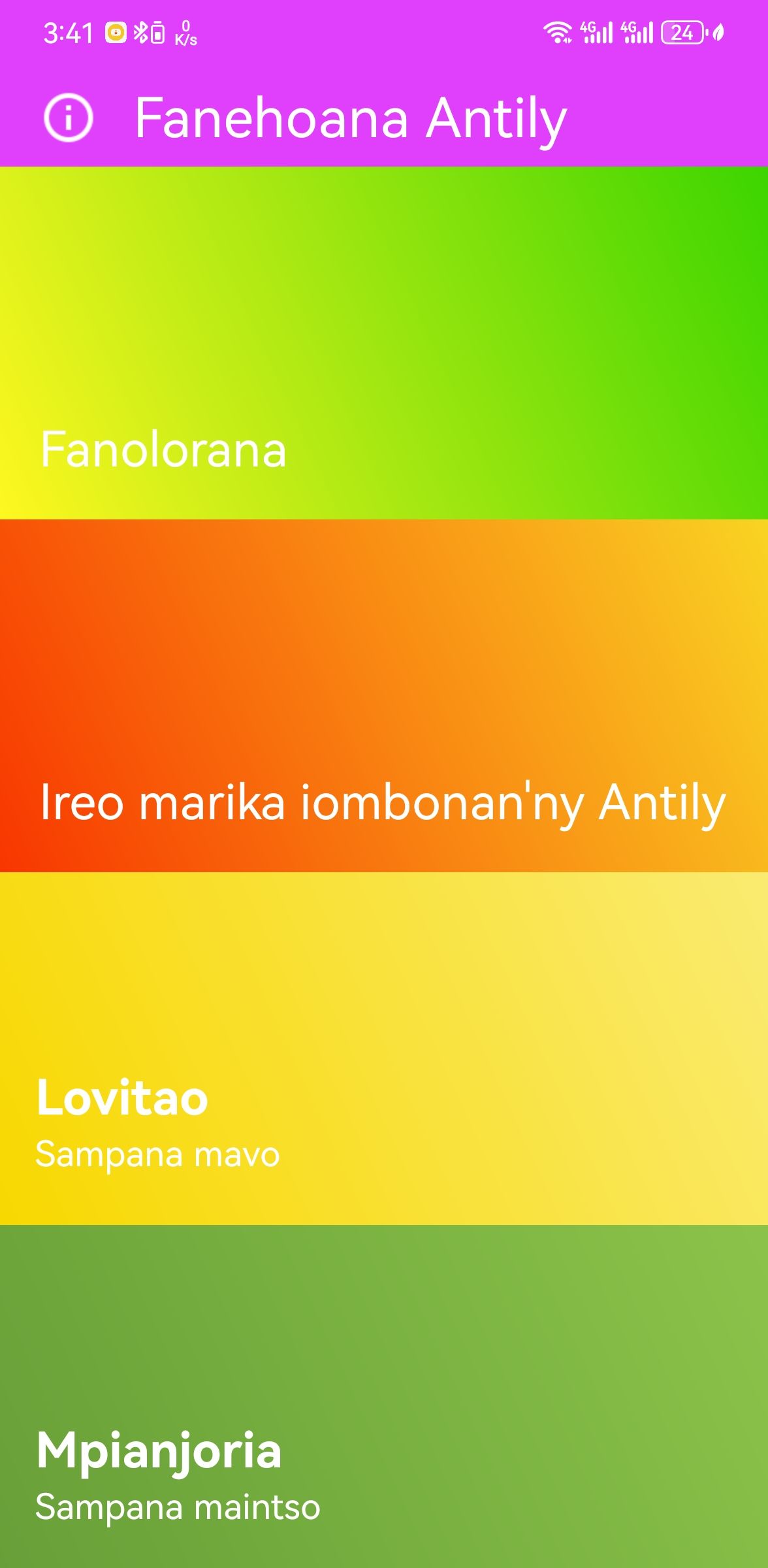Open the info icon in the app bar
The image size is (768, 1568).
(x=68, y=118)
